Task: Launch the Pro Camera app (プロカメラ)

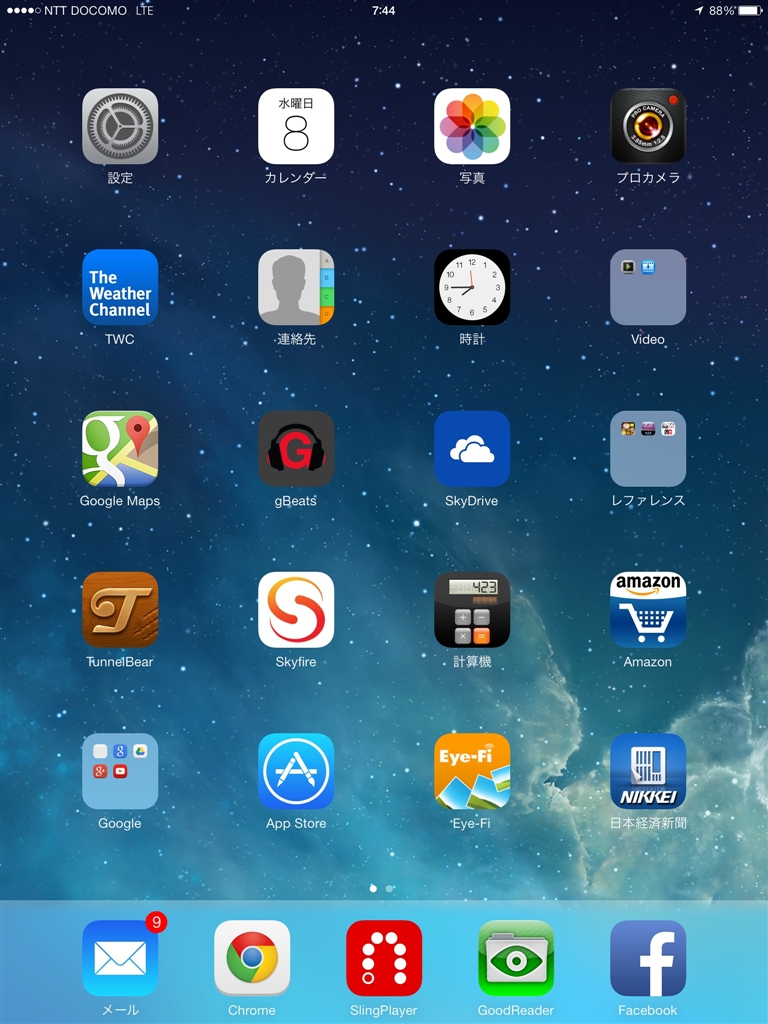Action: tap(648, 126)
